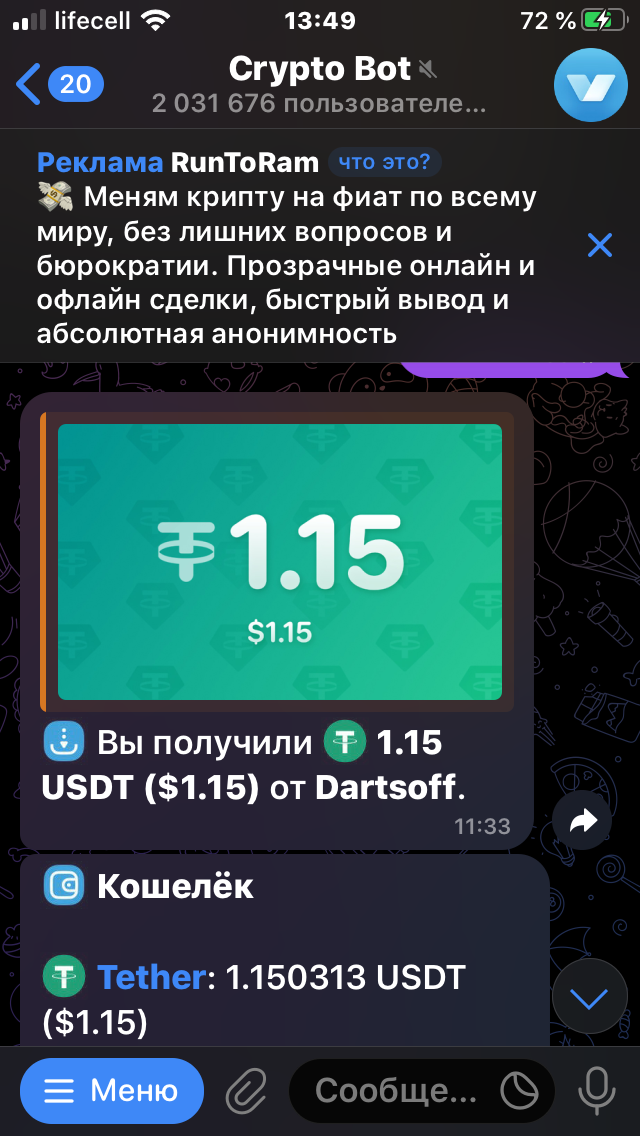Open the Crypto Bot profile avatar
The width and height of the screenshot is (640, 1136).
(590, 85)
